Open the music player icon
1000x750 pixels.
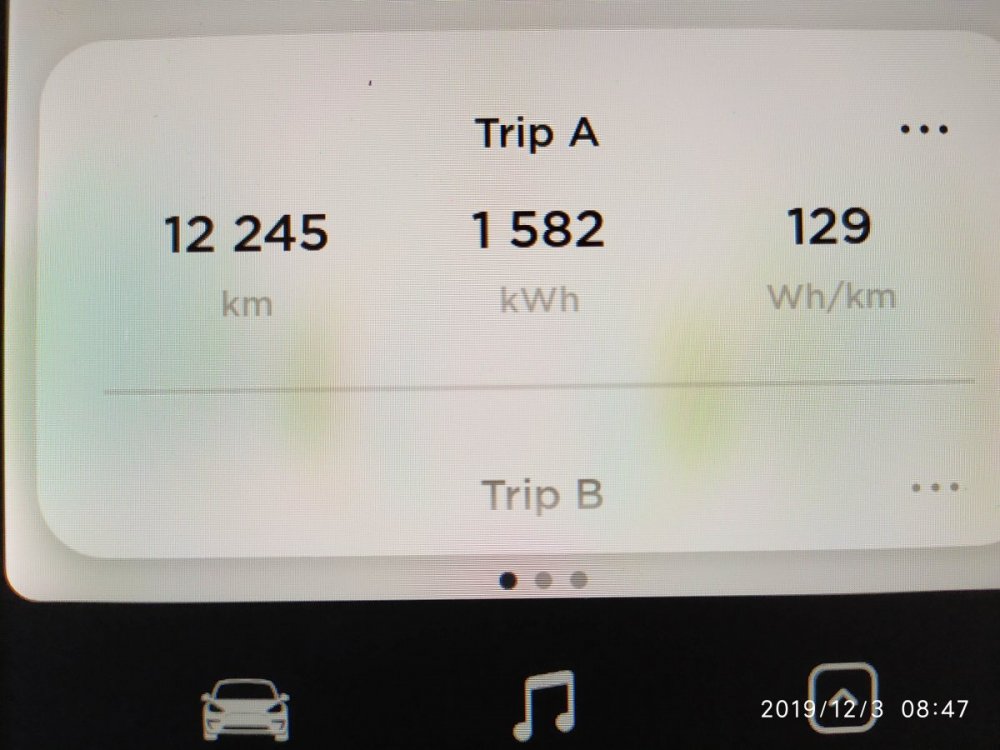tap(543, 702)
